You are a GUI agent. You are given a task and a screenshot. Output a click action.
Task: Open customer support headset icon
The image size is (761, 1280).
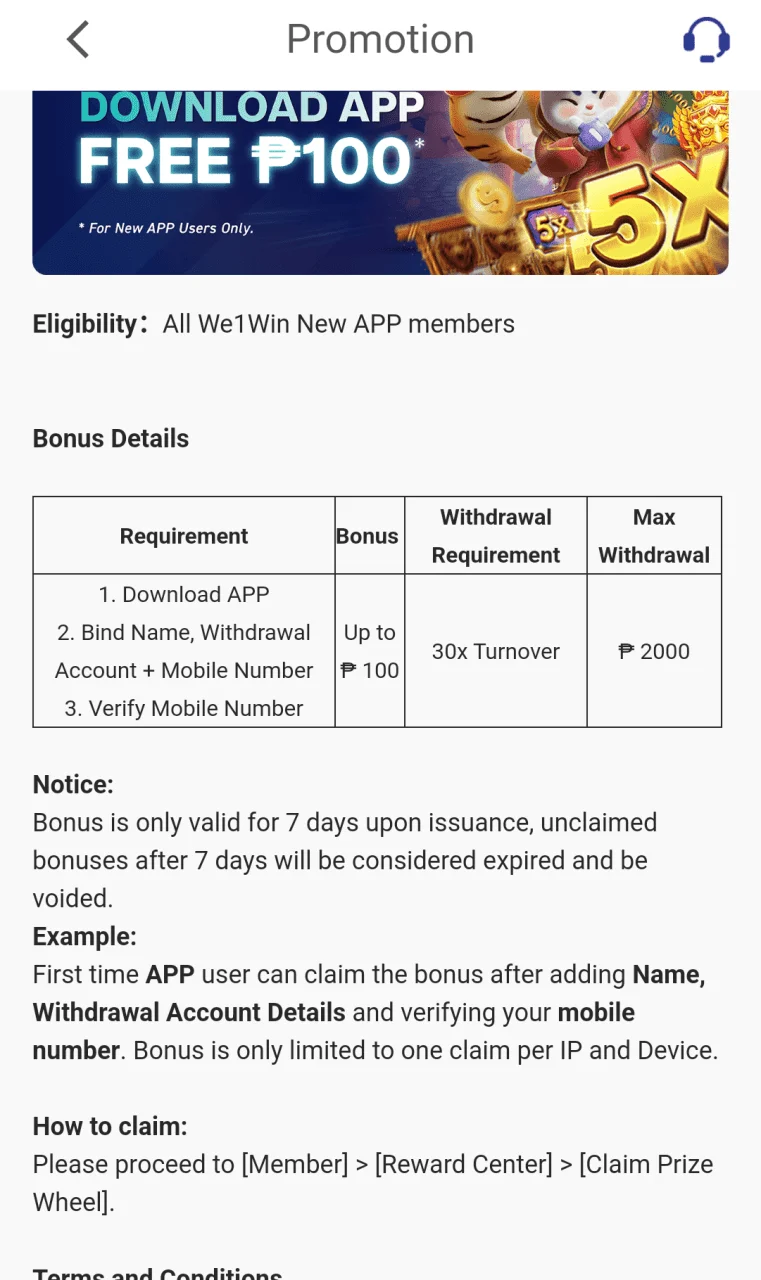pyautogui.click(x=706, y=40)
